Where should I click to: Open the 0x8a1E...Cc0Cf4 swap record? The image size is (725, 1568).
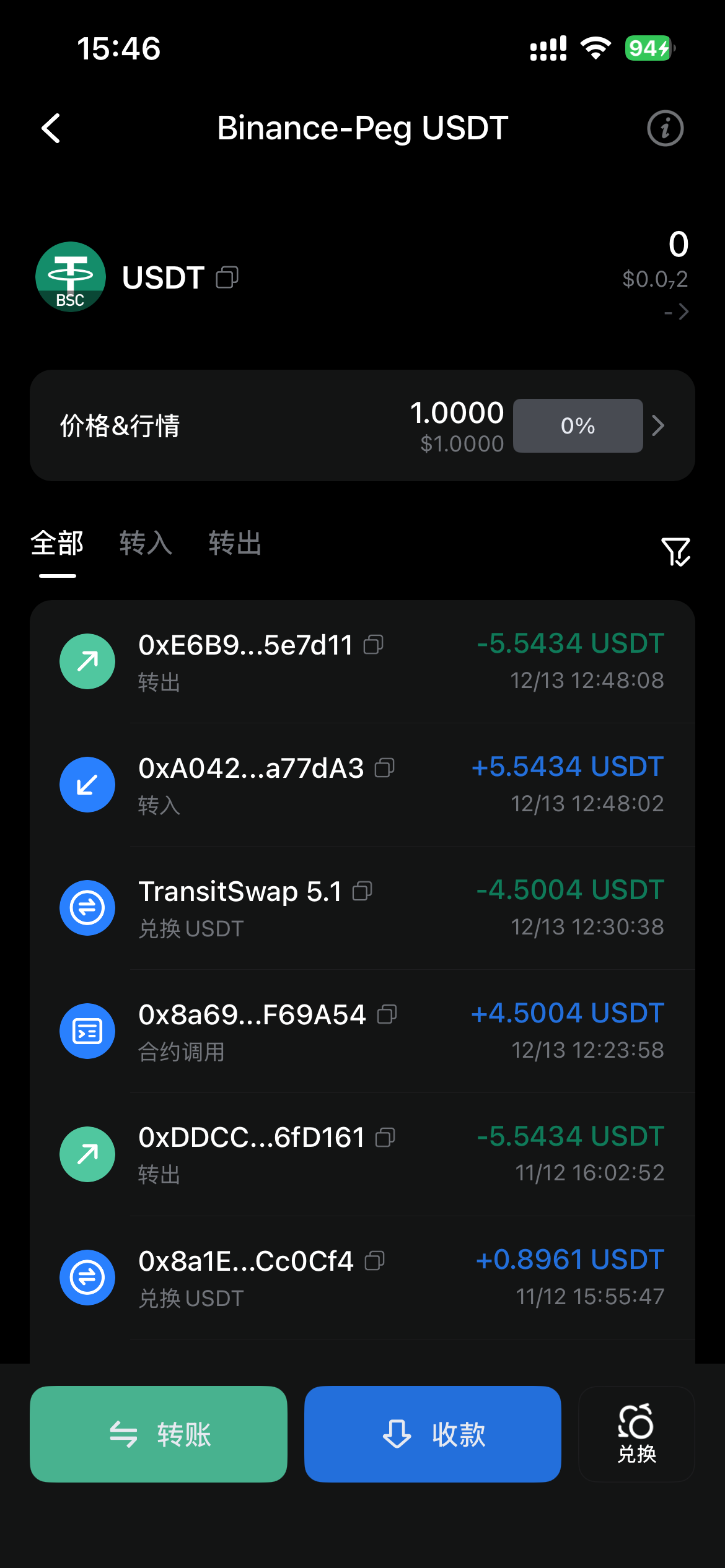[362, 1278]
